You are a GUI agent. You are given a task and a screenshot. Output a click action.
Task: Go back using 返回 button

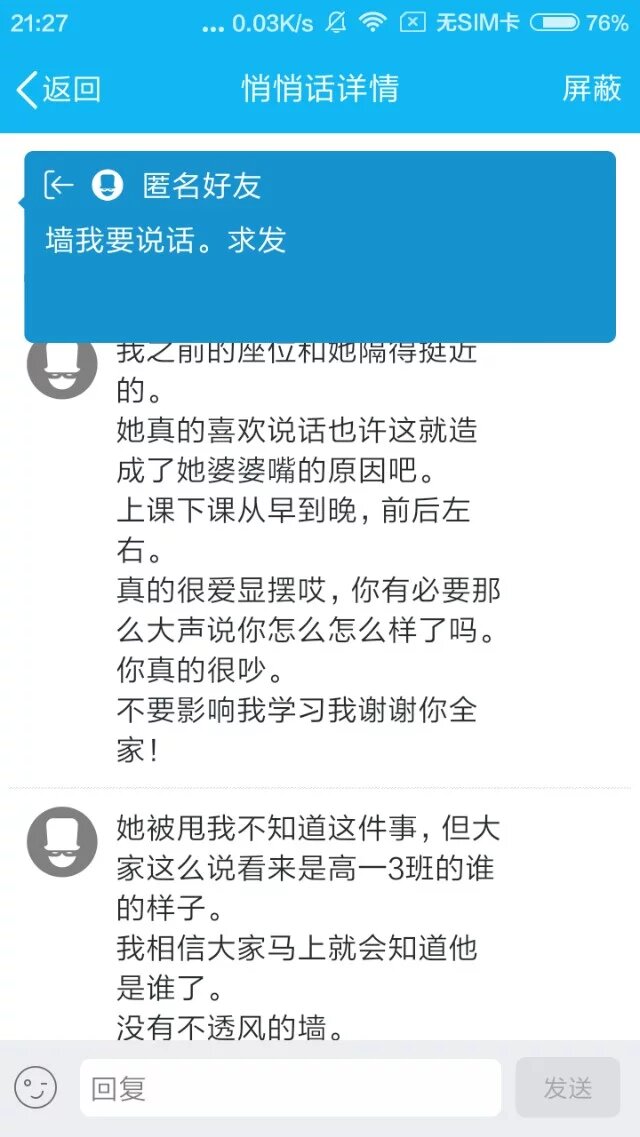point(59,89)
